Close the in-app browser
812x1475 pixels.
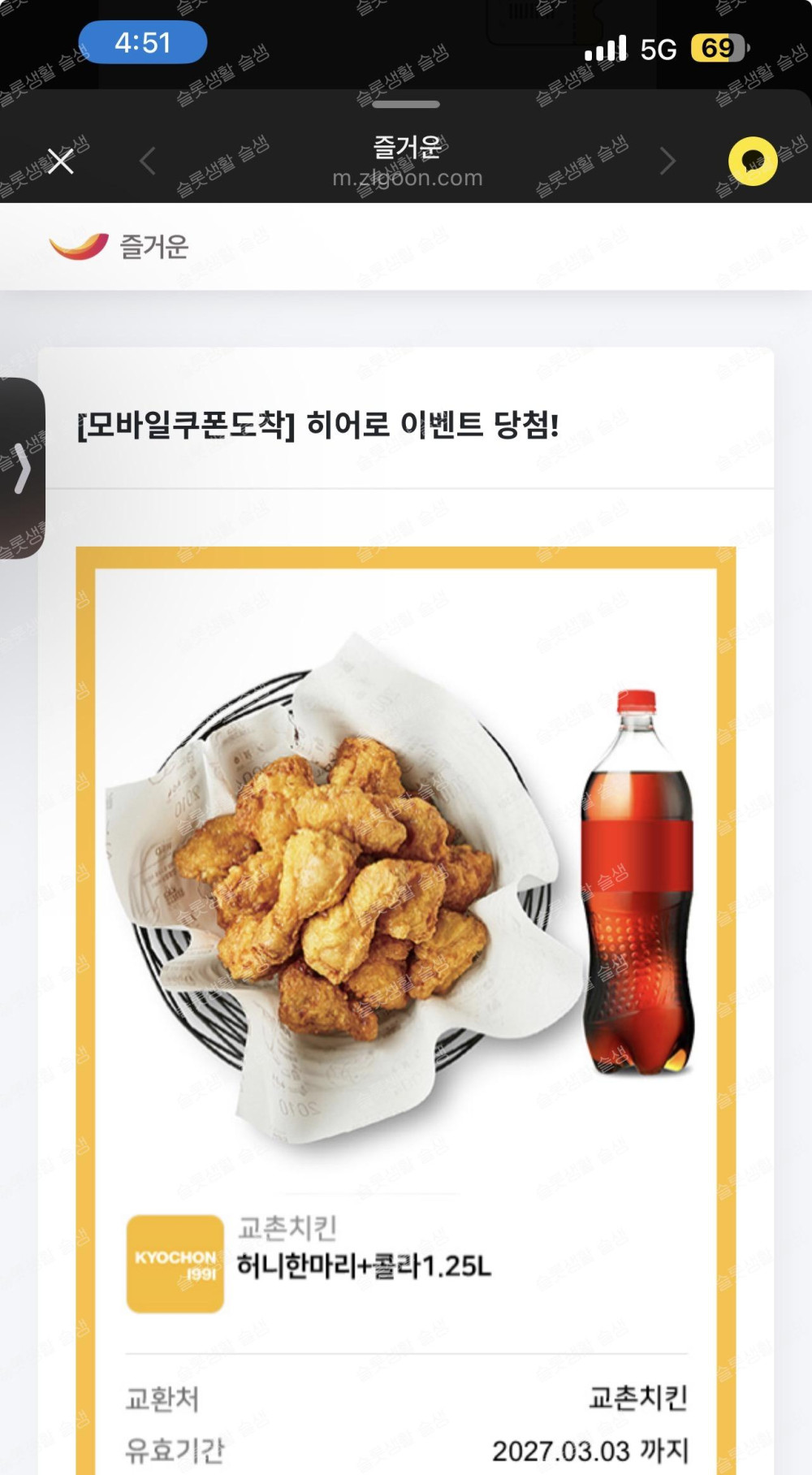61,162
